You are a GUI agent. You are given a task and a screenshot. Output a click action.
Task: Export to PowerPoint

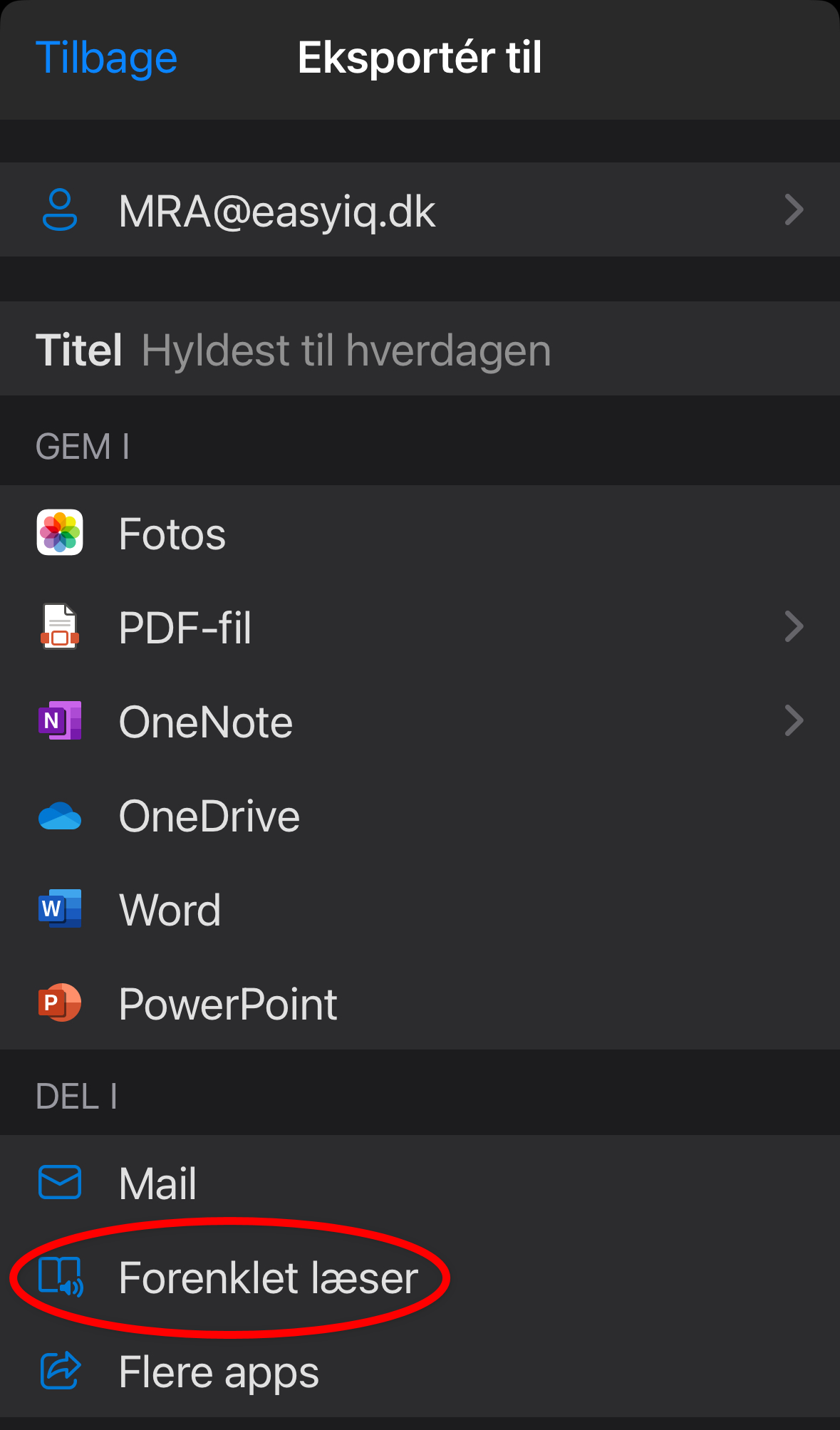420,1003
